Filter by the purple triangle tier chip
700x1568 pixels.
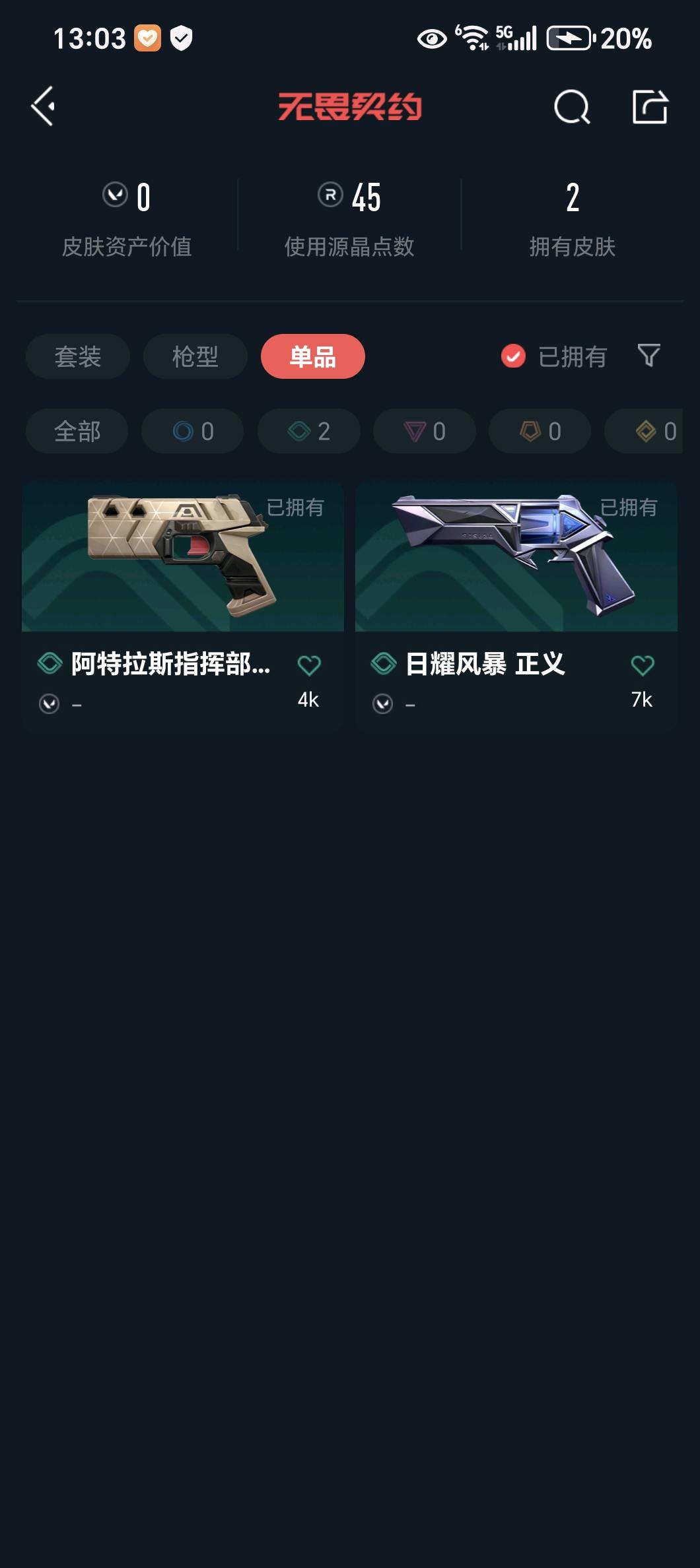[424, 431]
